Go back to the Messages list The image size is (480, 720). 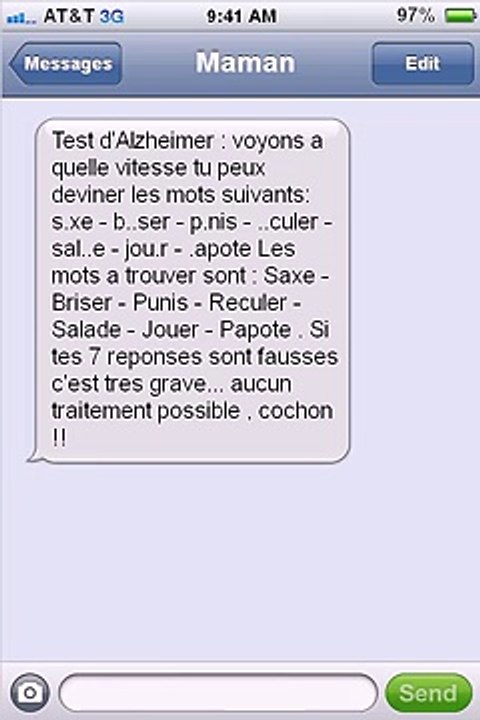[x=66, y=63]
